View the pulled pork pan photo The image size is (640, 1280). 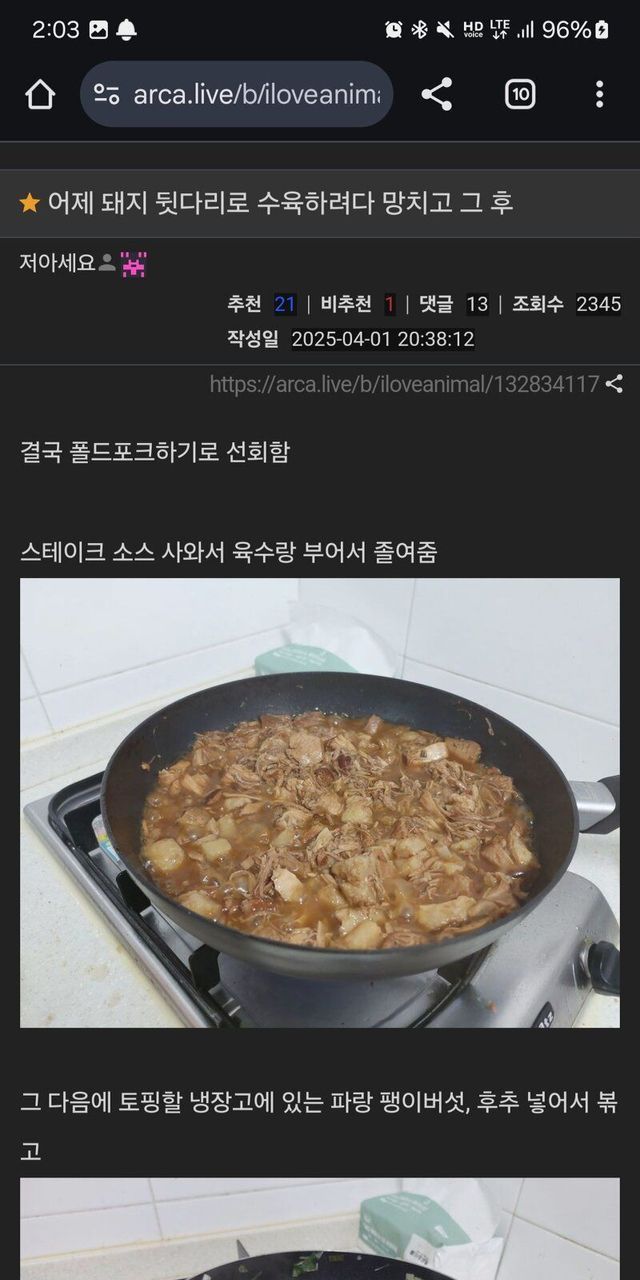[320, 802]
